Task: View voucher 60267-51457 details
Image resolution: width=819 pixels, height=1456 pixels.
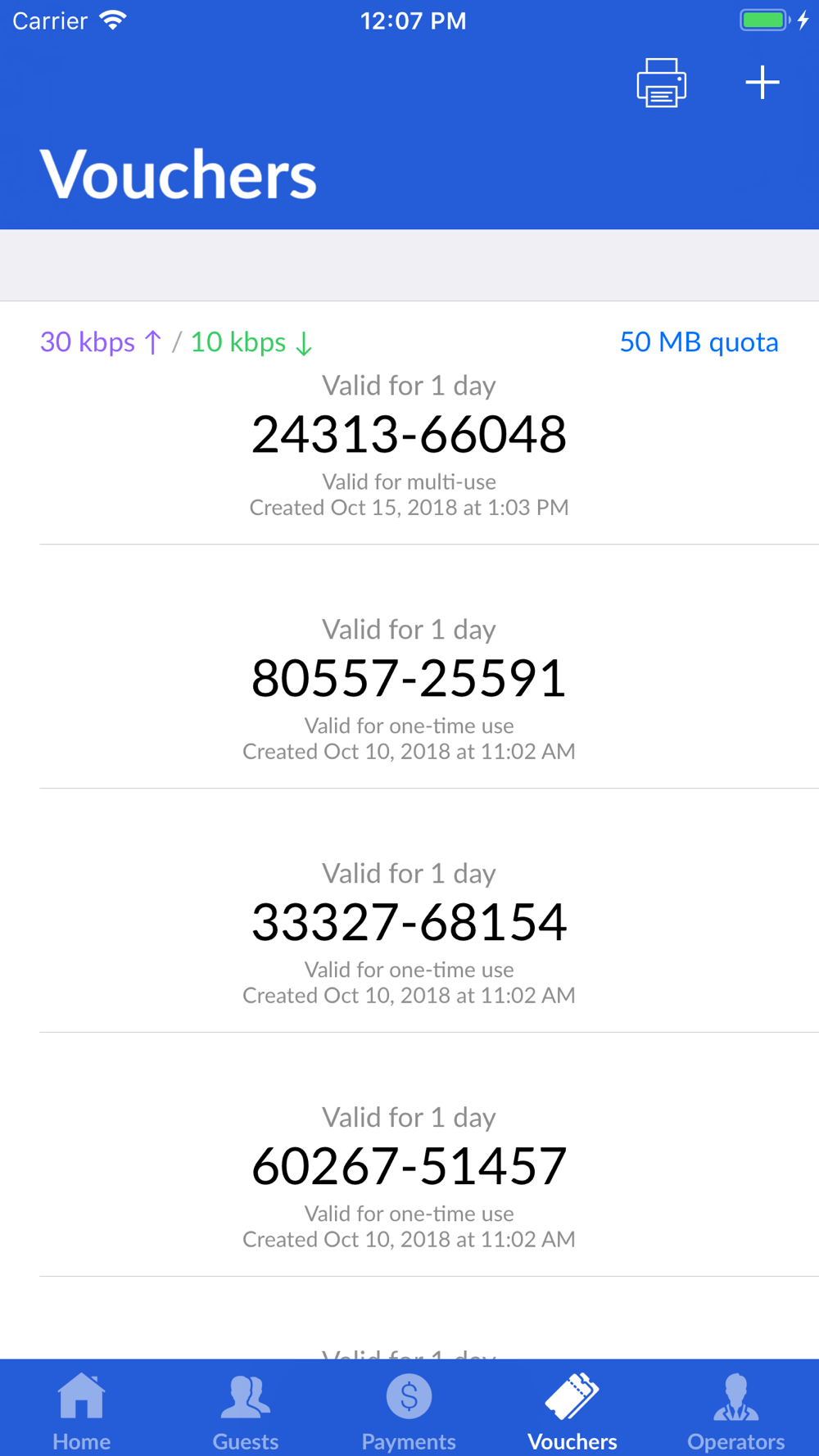Action: tap(409, 1155)
